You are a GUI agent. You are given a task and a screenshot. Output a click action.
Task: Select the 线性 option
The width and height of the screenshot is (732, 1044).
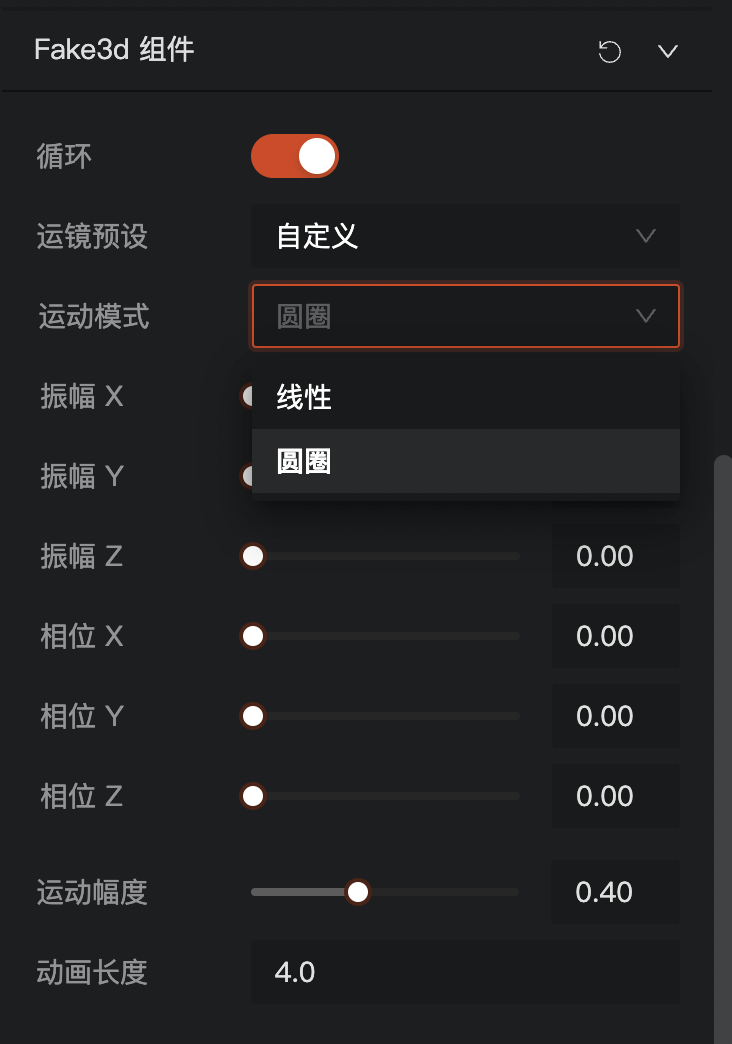(465, 398)
